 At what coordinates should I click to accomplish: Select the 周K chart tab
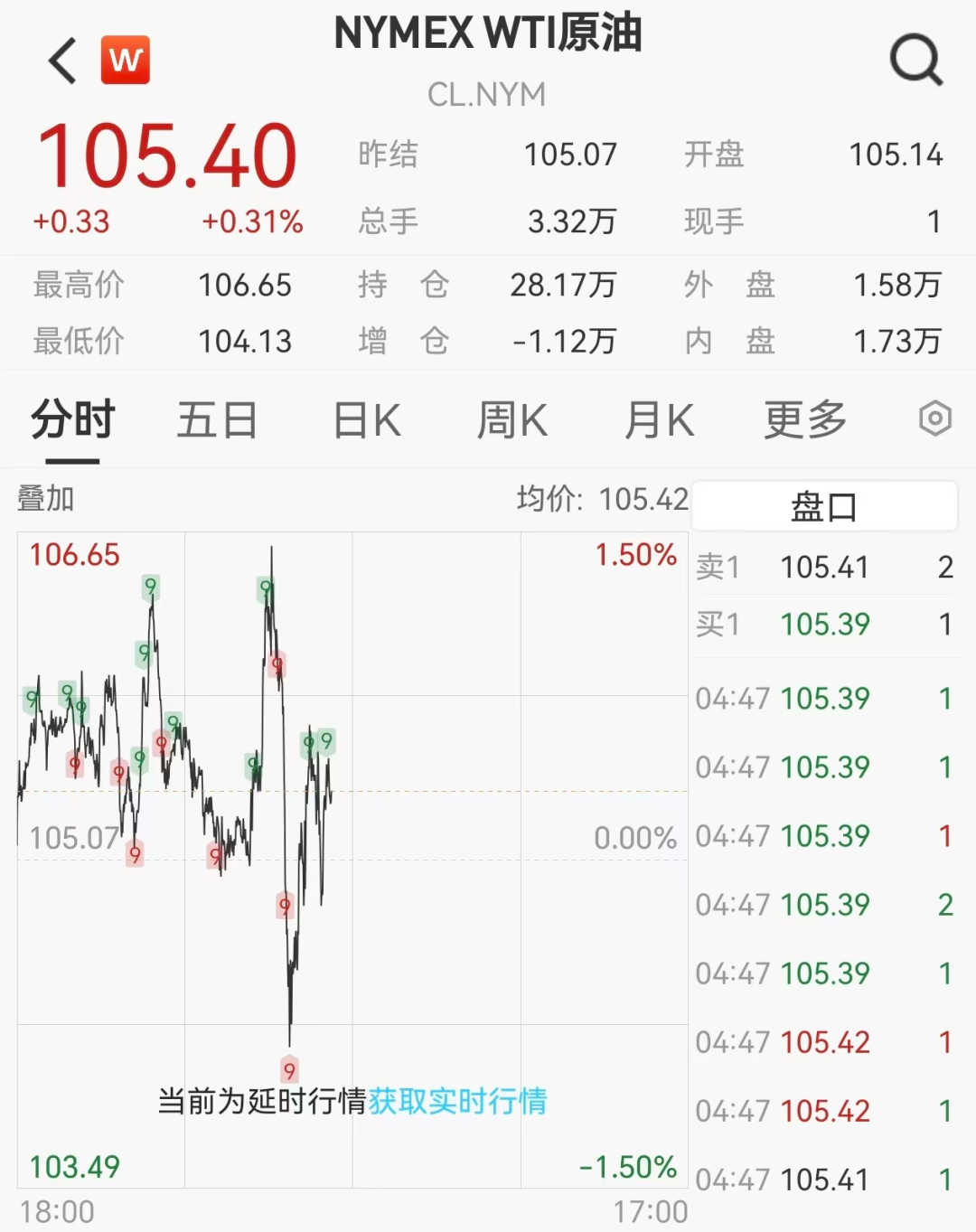pyautogui.click(x=512, y=420)
